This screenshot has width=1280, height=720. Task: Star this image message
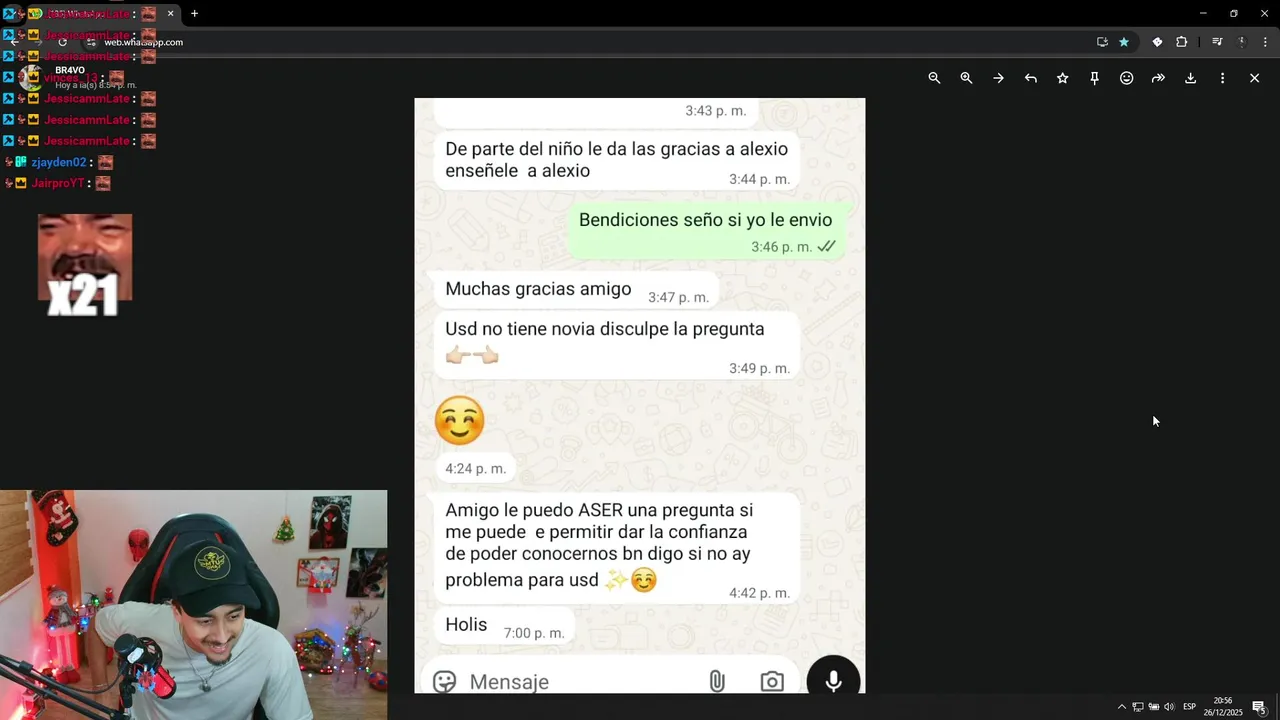pos(1062,78)
